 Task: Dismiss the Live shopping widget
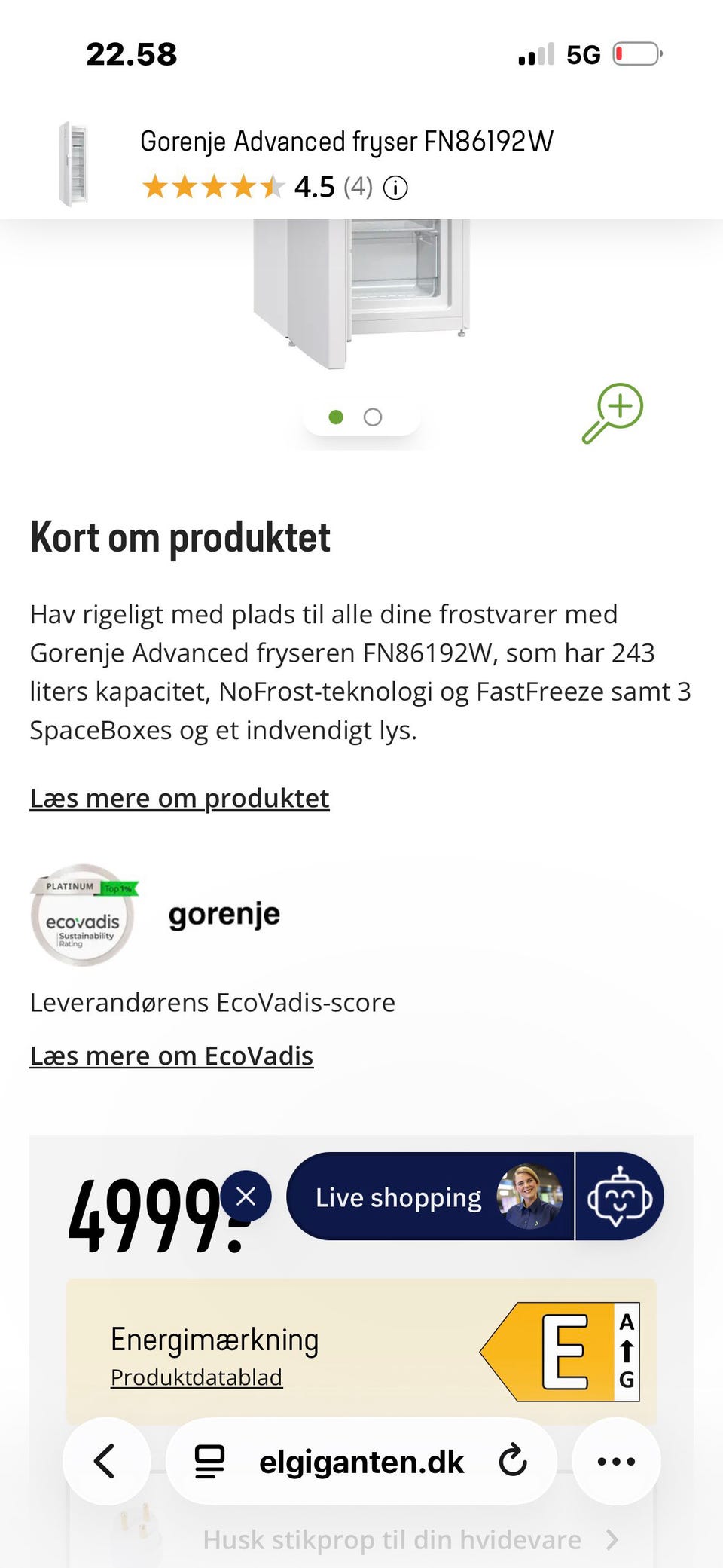246,1197
